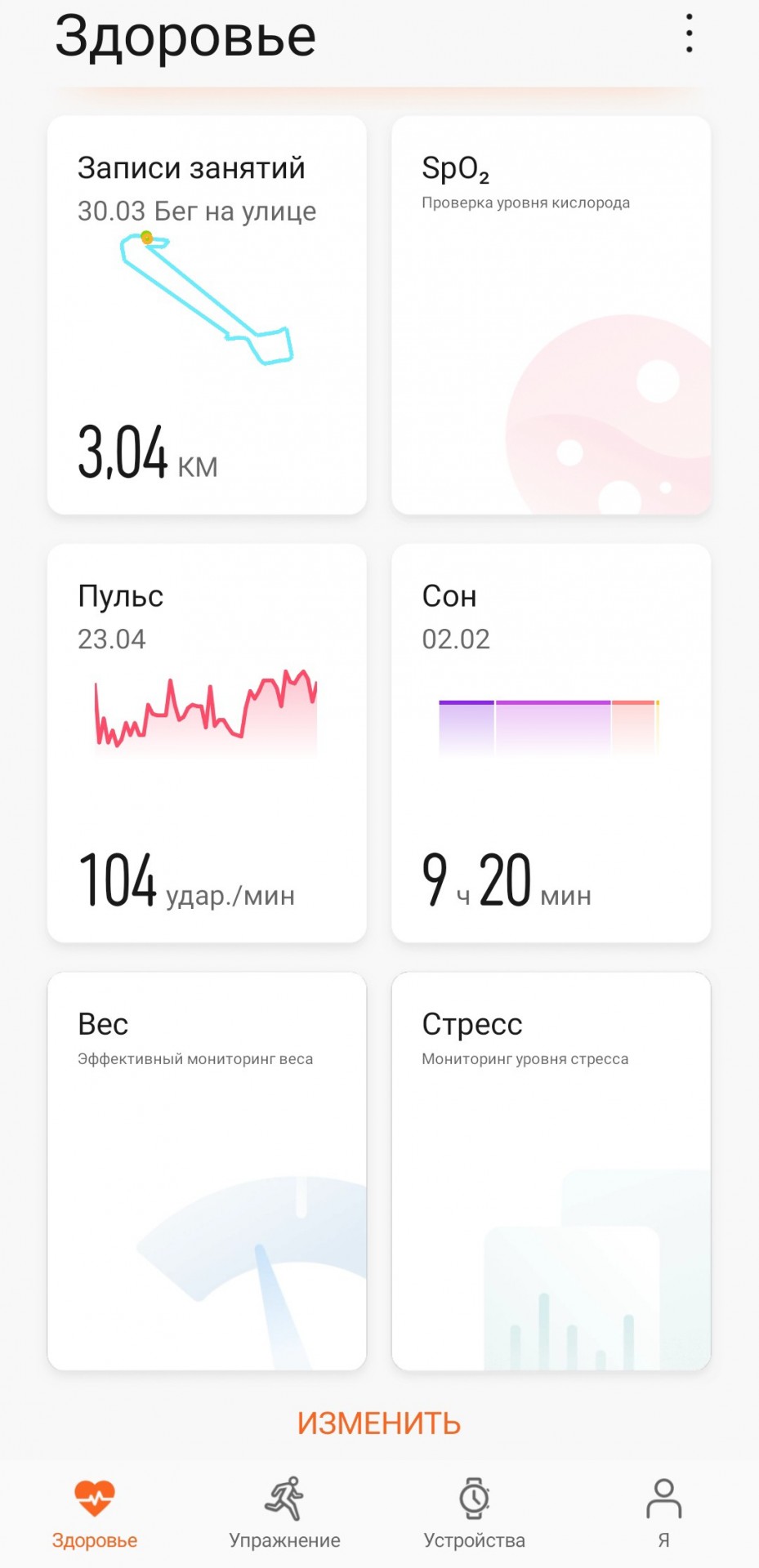Go to the Я profile tab

663,1514
